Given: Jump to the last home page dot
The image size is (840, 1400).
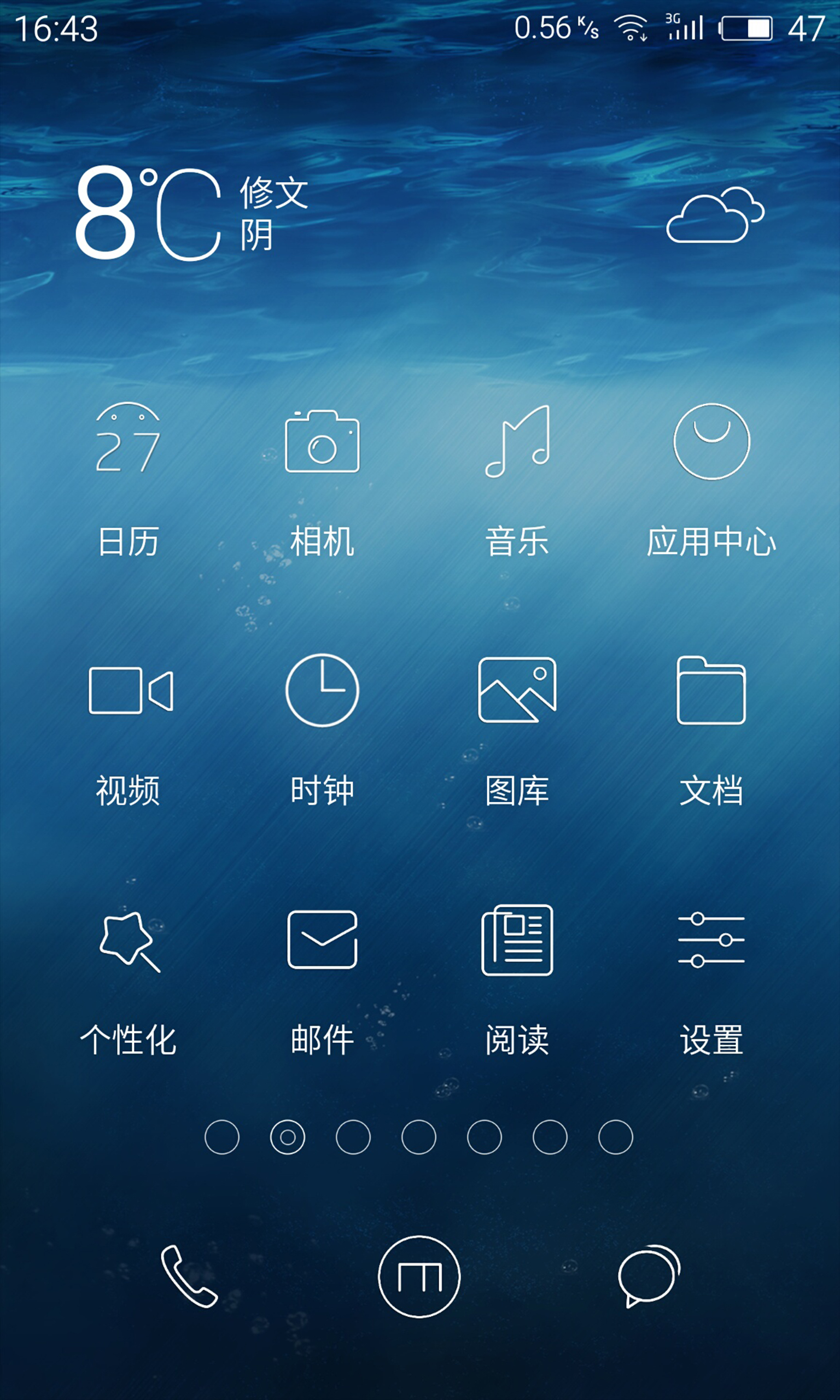Looking at the screenshot, I should point(615,1137).
